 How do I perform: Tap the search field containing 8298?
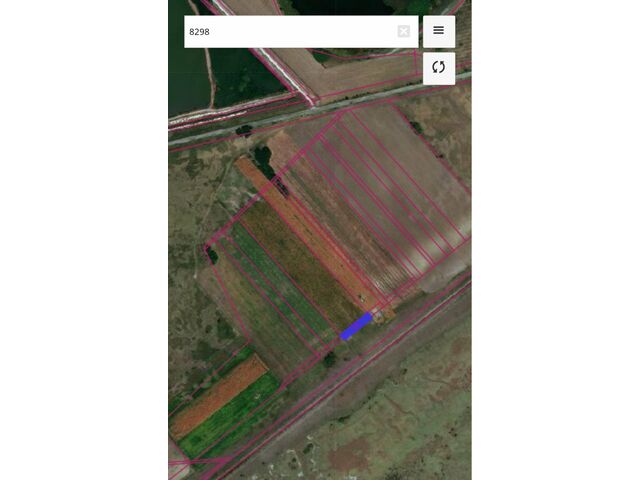(x=290, y=32)
